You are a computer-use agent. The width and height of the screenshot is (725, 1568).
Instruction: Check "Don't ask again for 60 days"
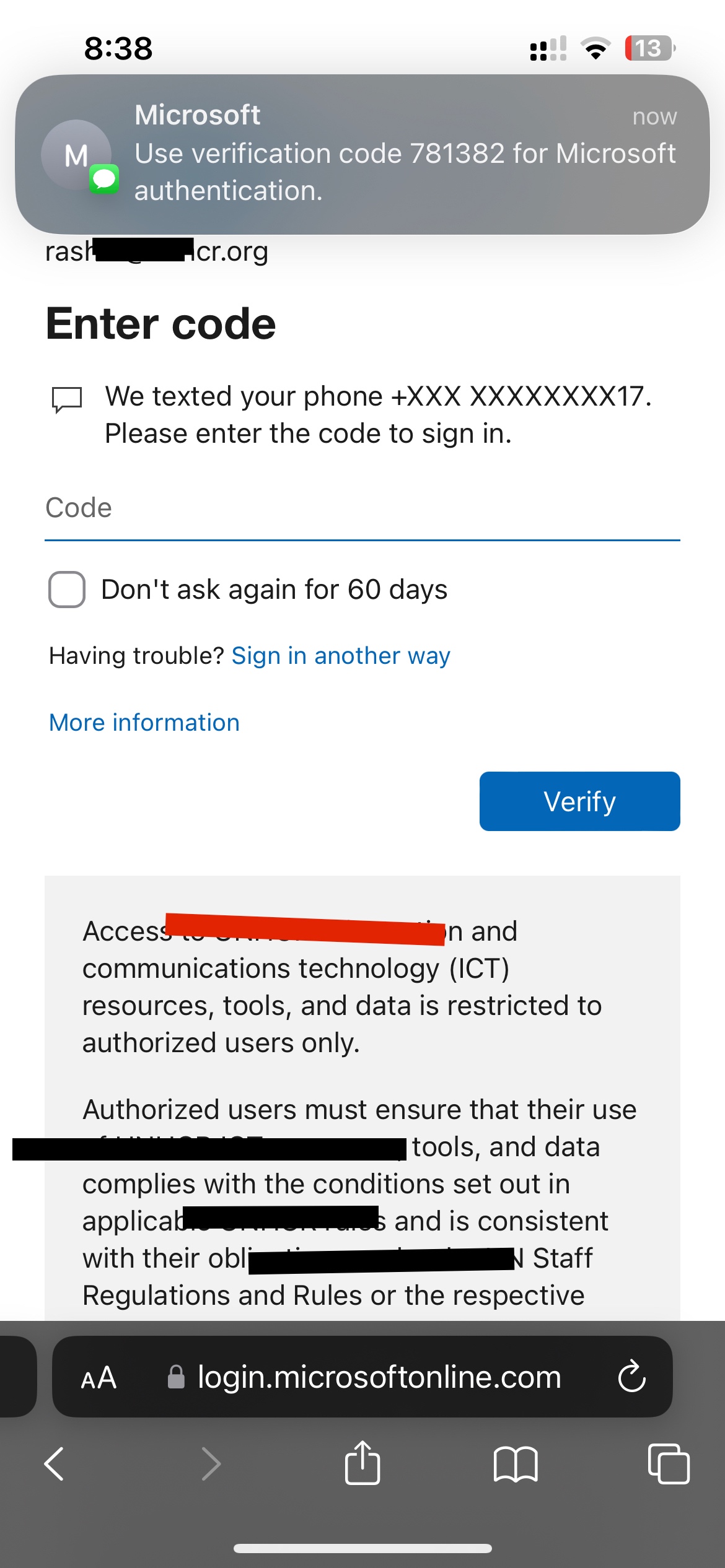tap(67, 589)
